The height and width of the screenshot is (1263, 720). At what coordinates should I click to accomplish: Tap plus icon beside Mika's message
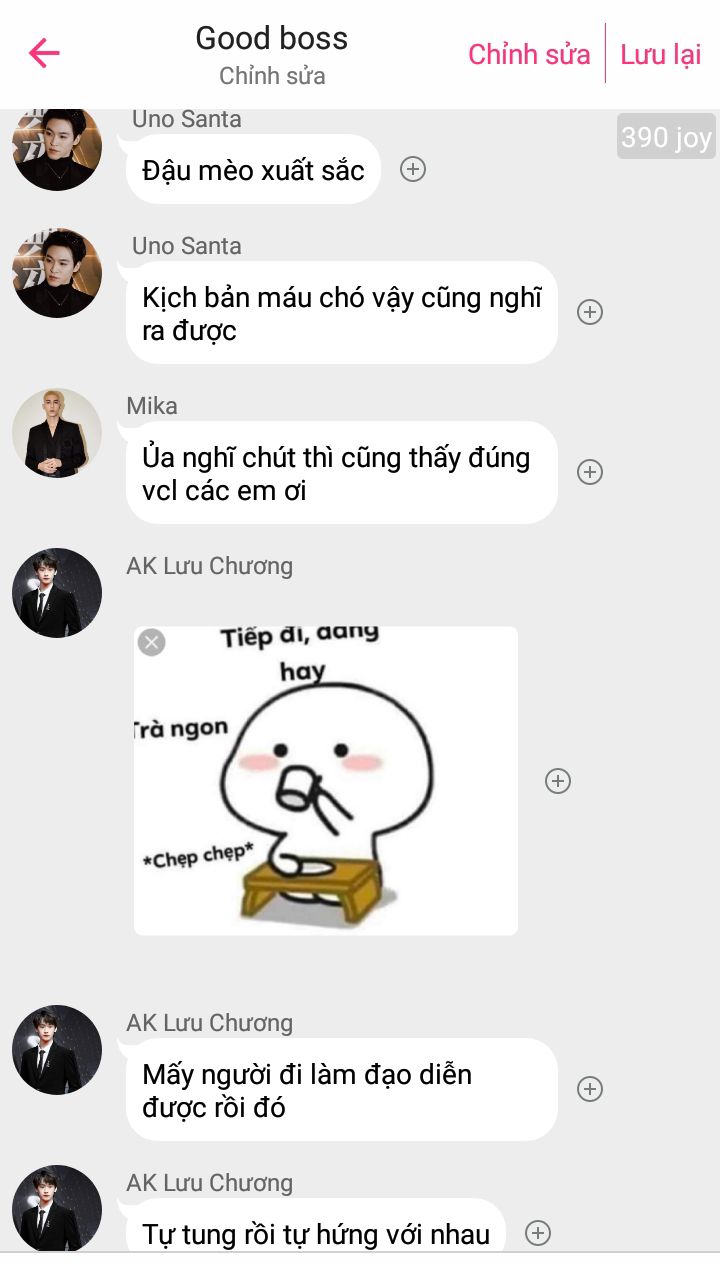click(590, 472)
